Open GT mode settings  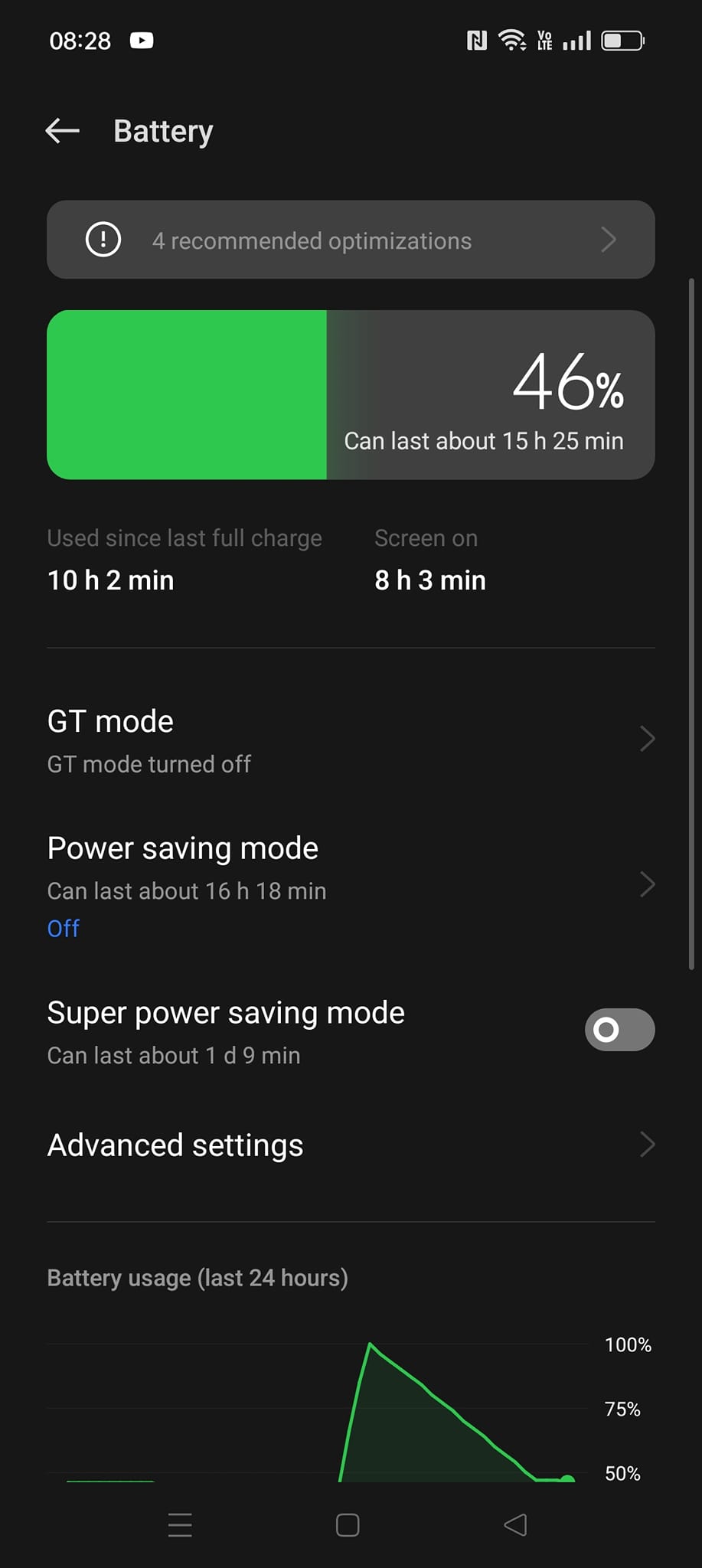351,740
